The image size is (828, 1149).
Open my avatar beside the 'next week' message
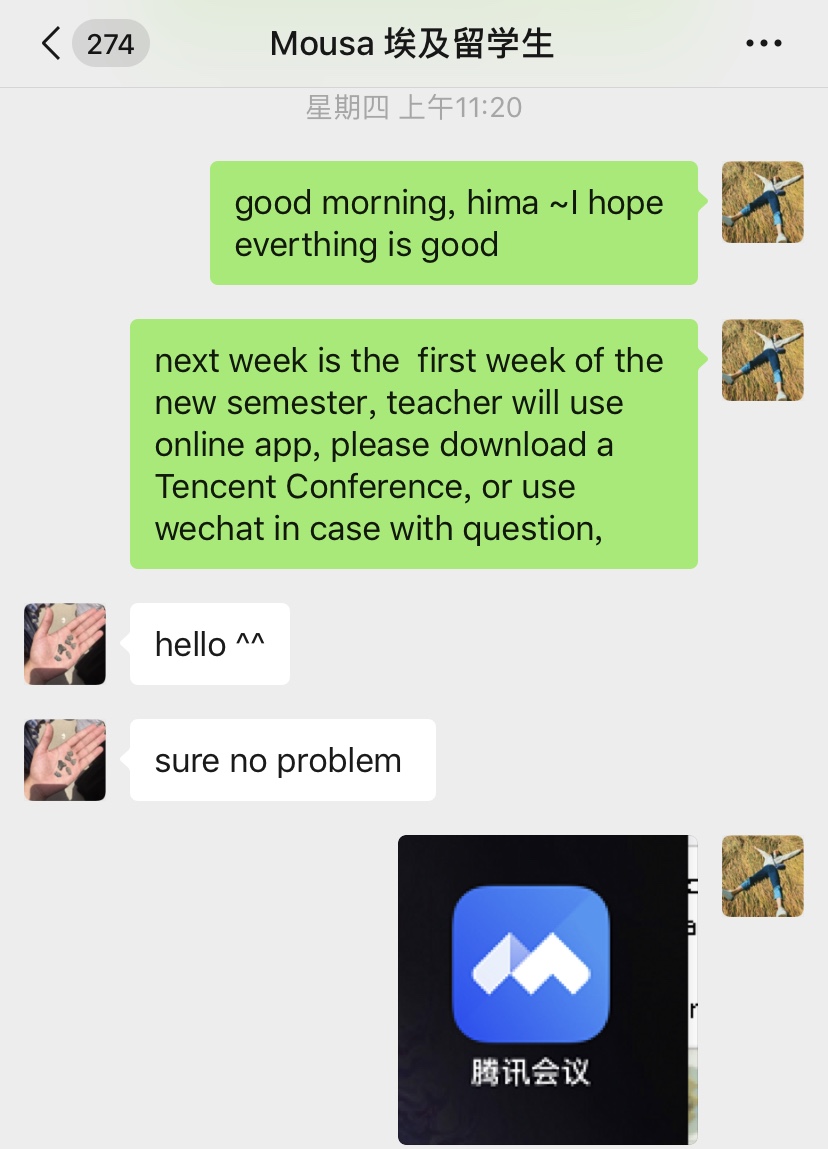[x=762, y=360]
